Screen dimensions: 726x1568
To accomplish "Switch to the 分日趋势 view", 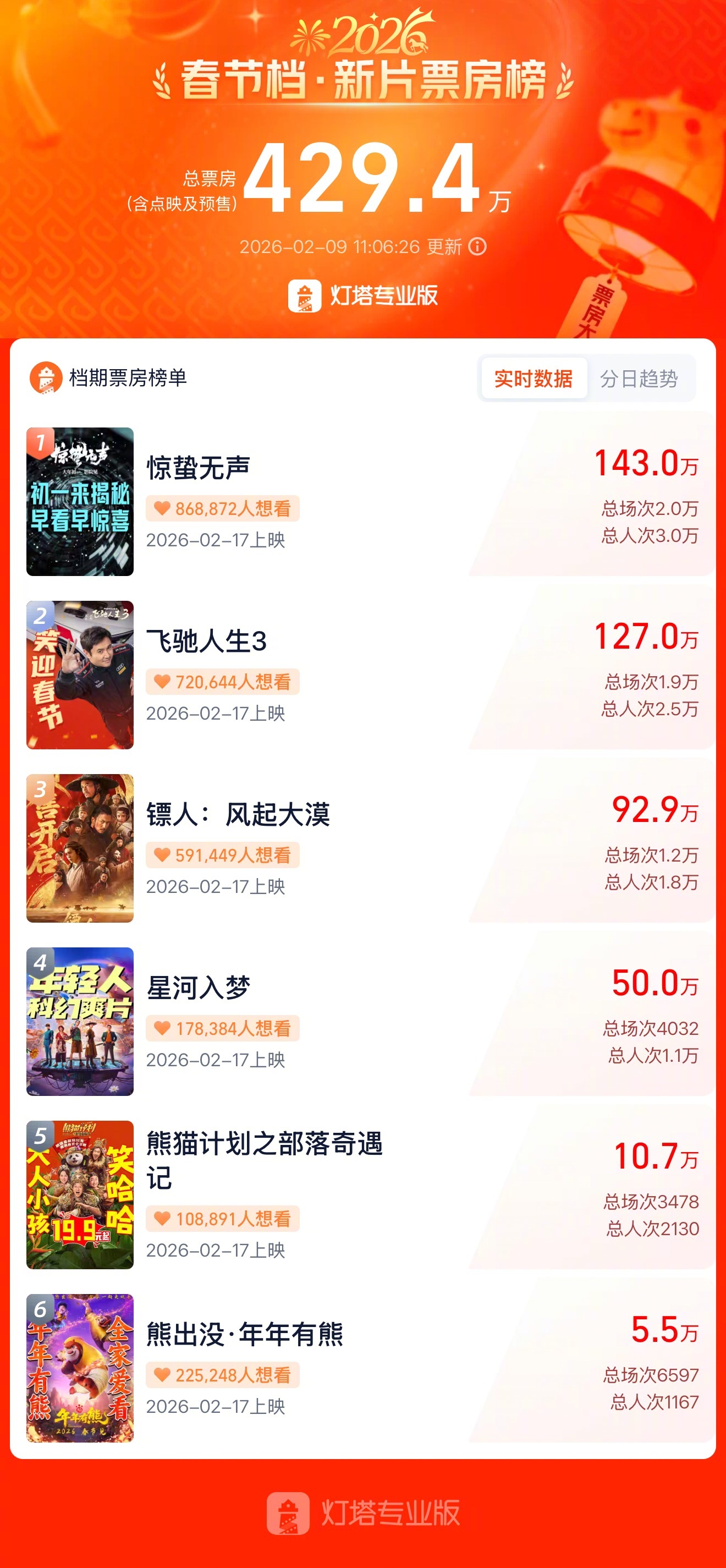I will pyautogui.click(x=640, y=379).
